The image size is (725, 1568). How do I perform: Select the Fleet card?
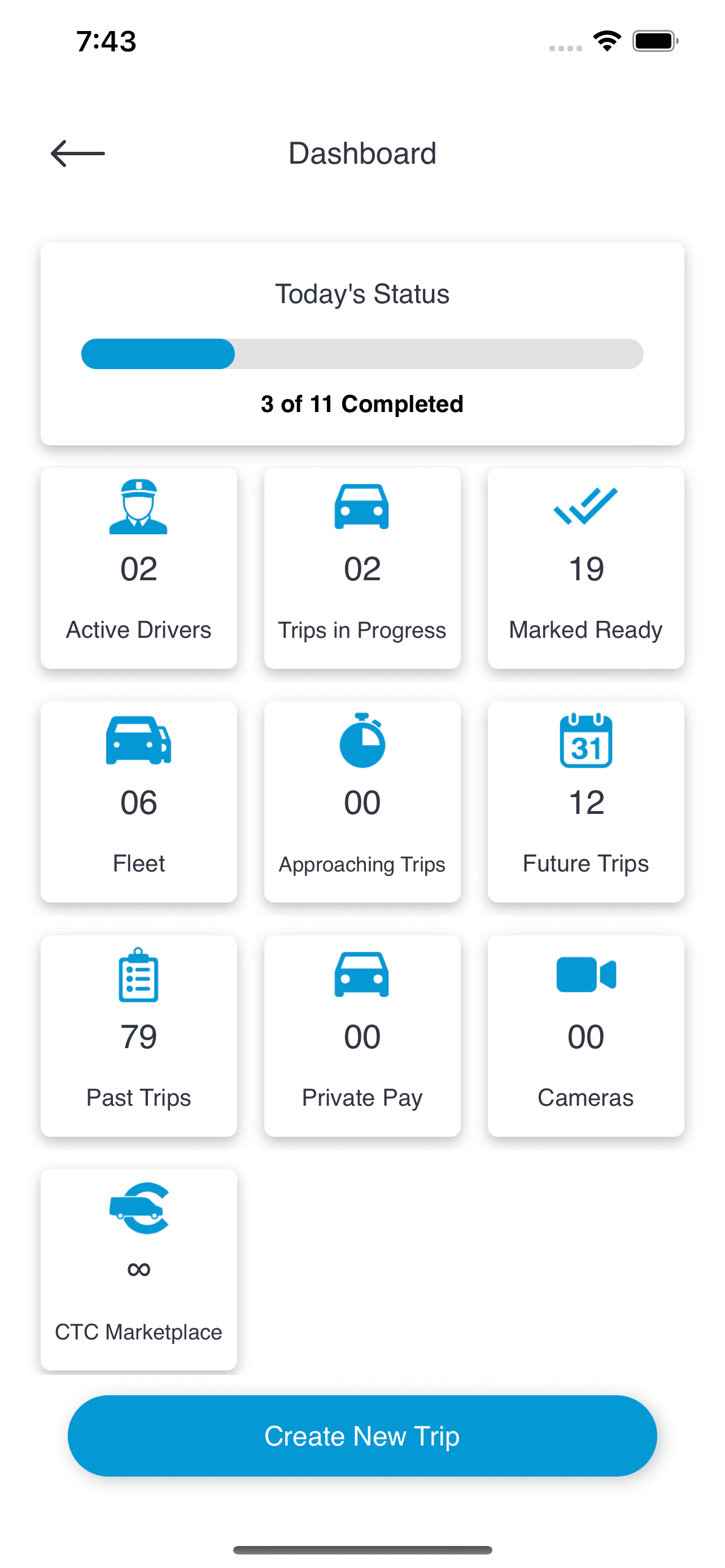click(x=139, y=801)
